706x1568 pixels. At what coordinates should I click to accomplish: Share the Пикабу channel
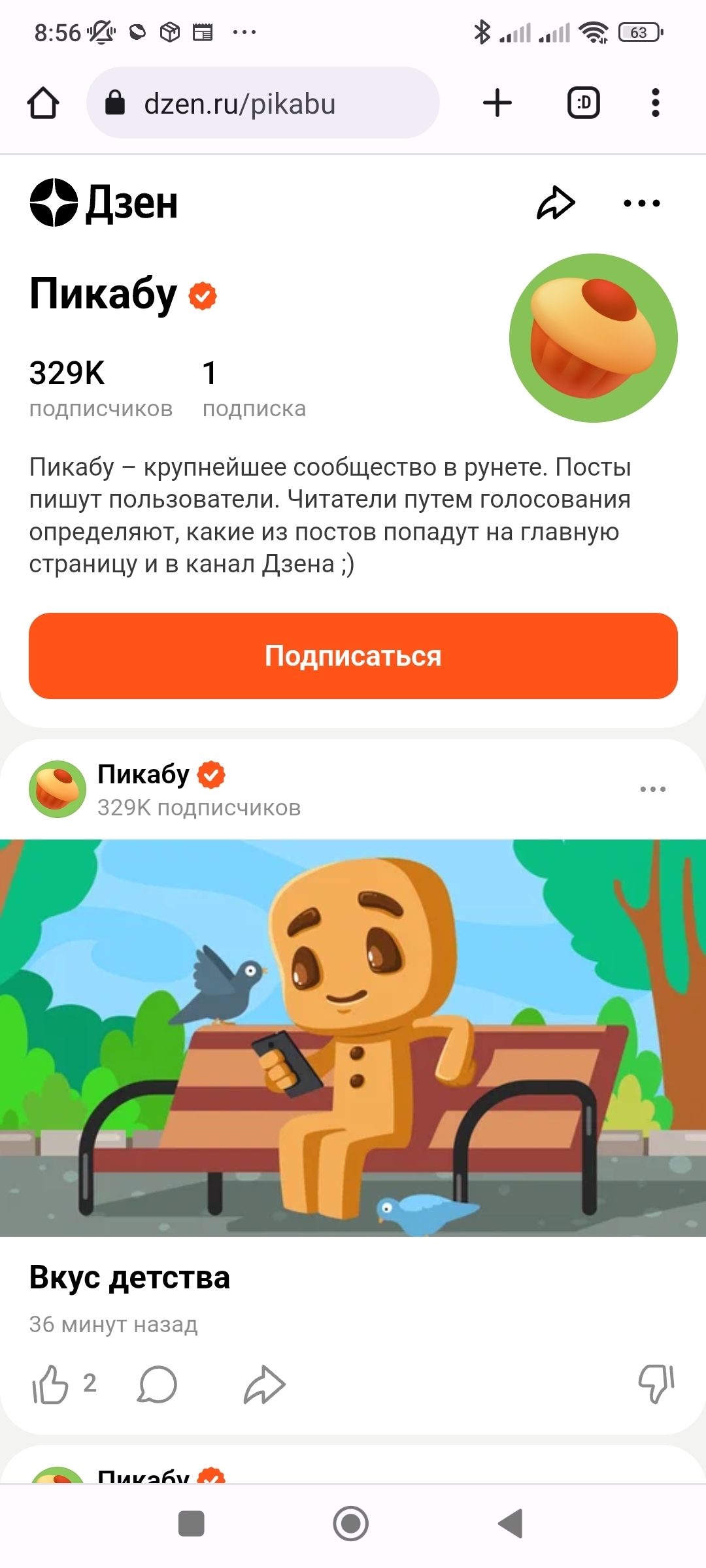556,203
